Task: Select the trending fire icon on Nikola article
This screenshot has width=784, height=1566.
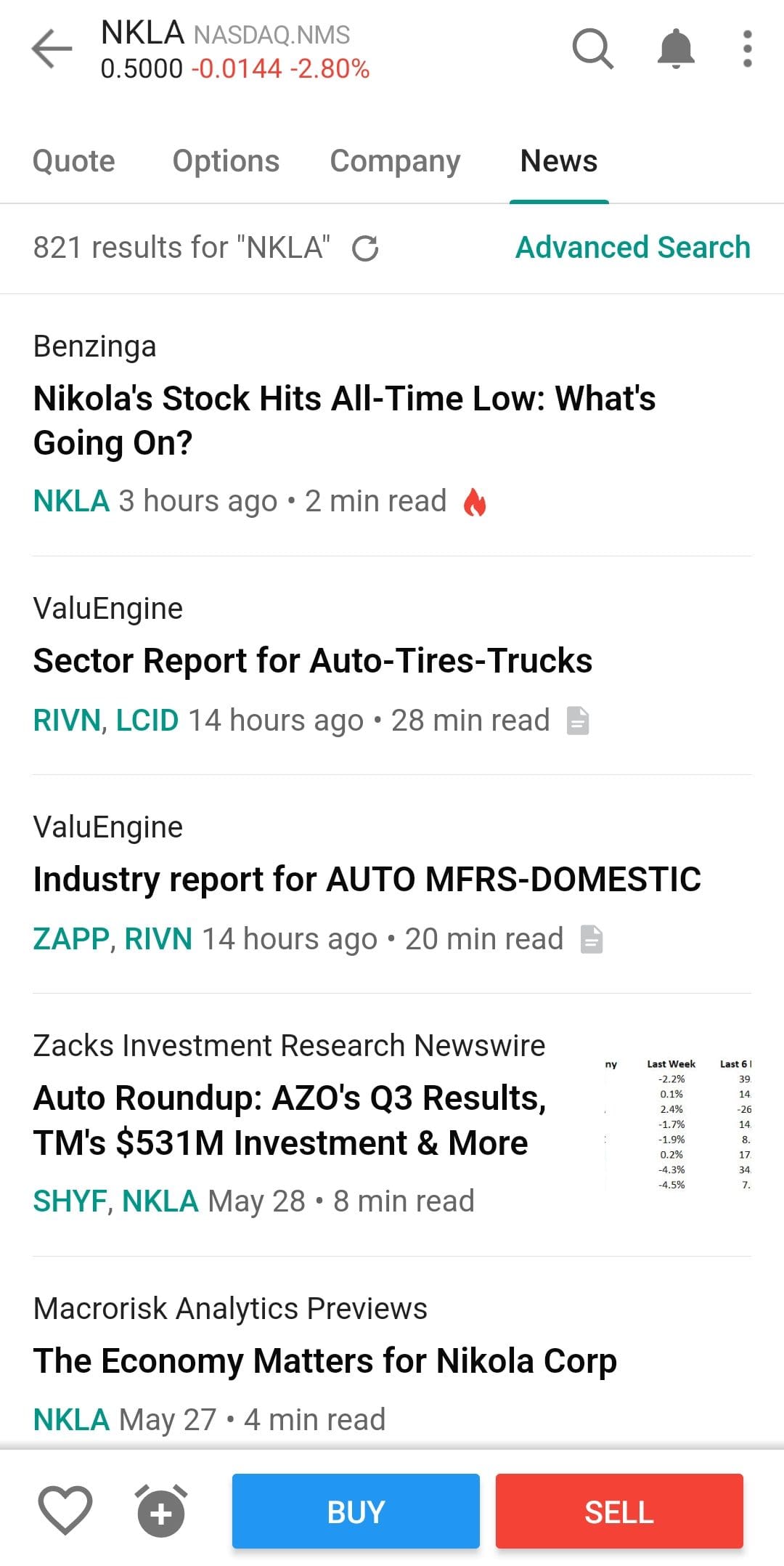Action: (475, 500)
